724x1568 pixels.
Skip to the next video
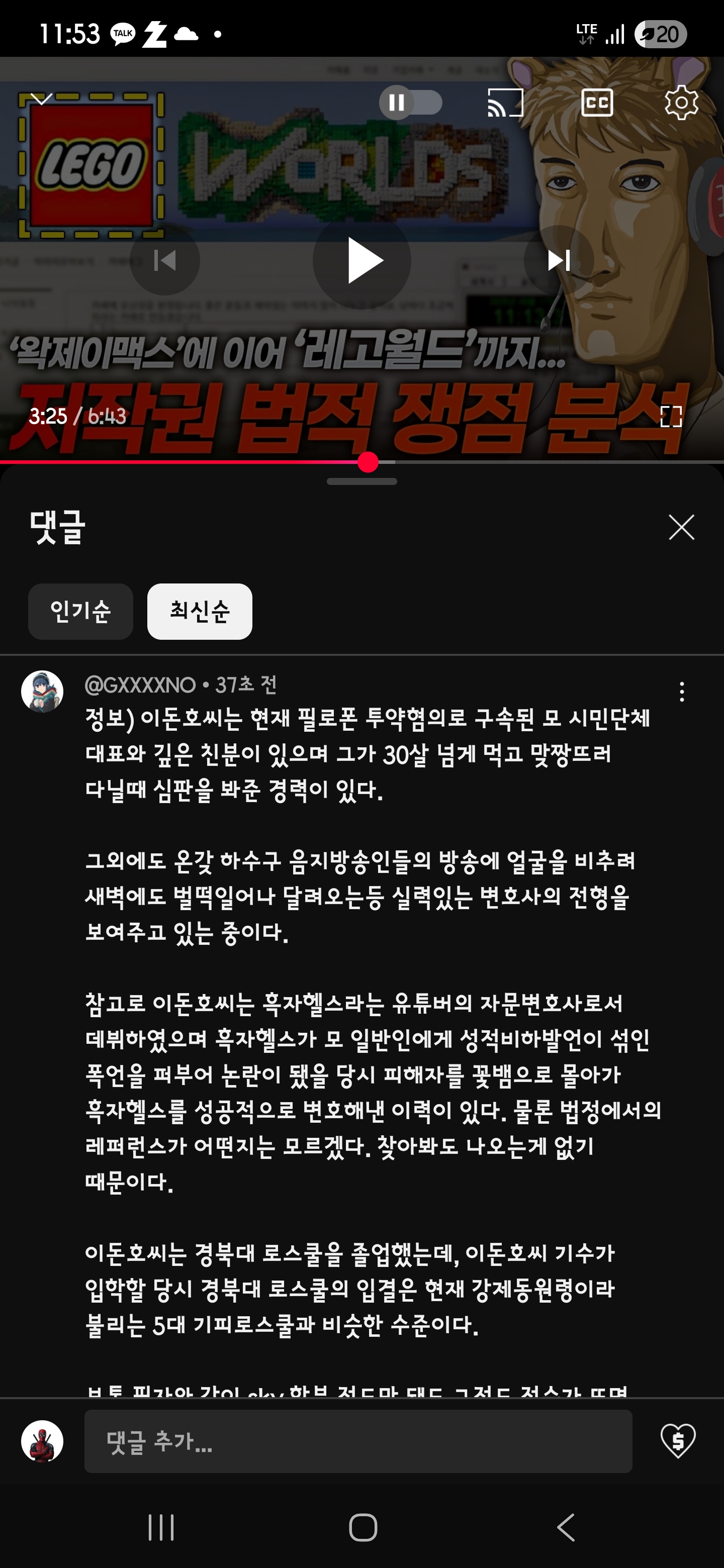click(559, 260)
